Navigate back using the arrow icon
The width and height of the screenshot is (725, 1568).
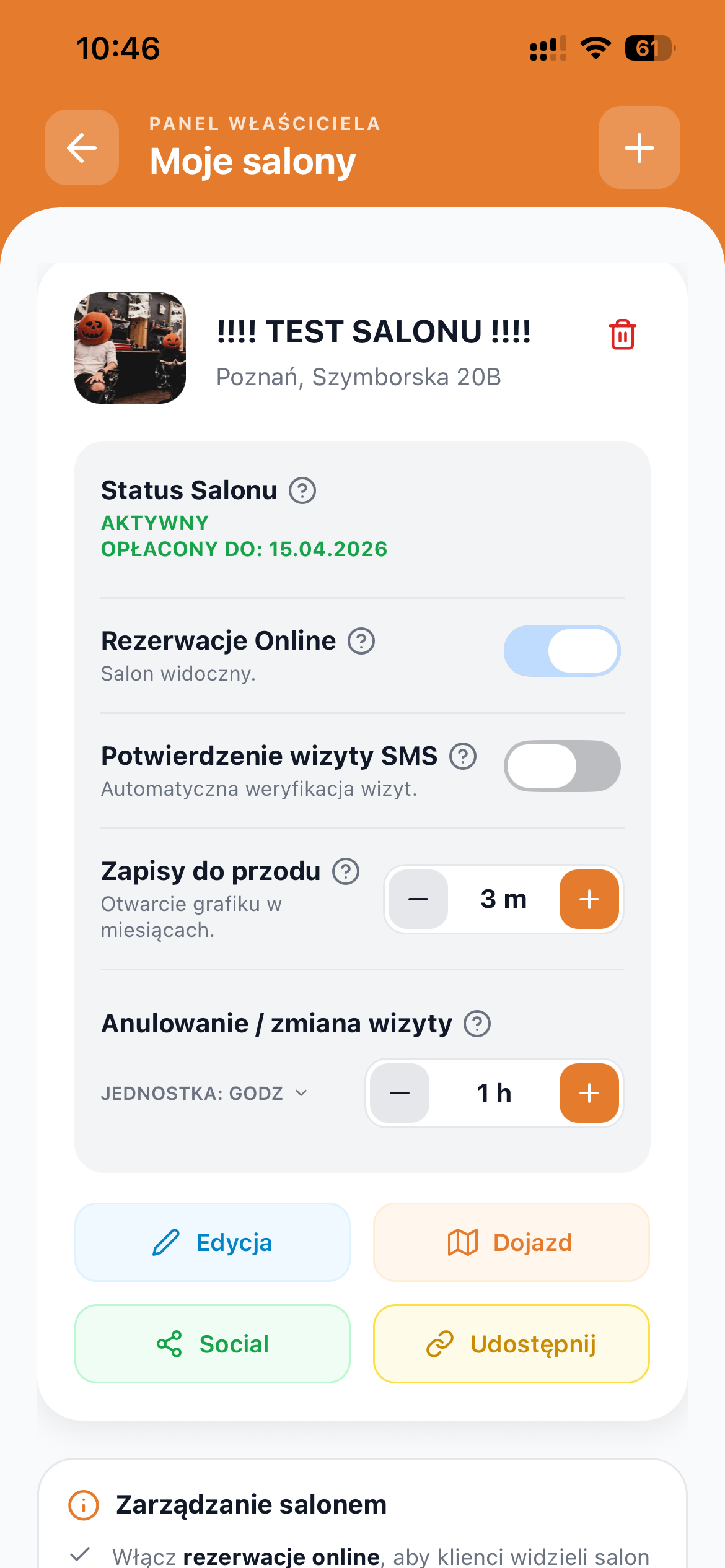click(81, 147)
